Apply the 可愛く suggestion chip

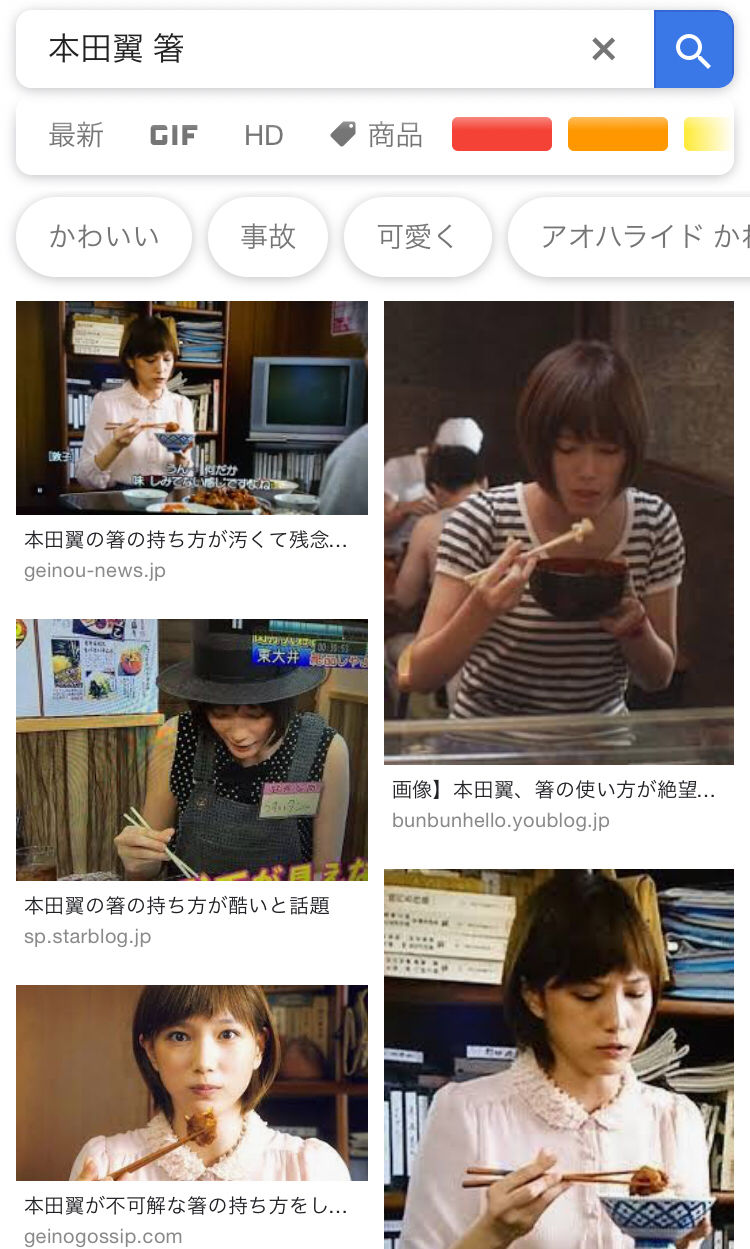pos(417,237)
